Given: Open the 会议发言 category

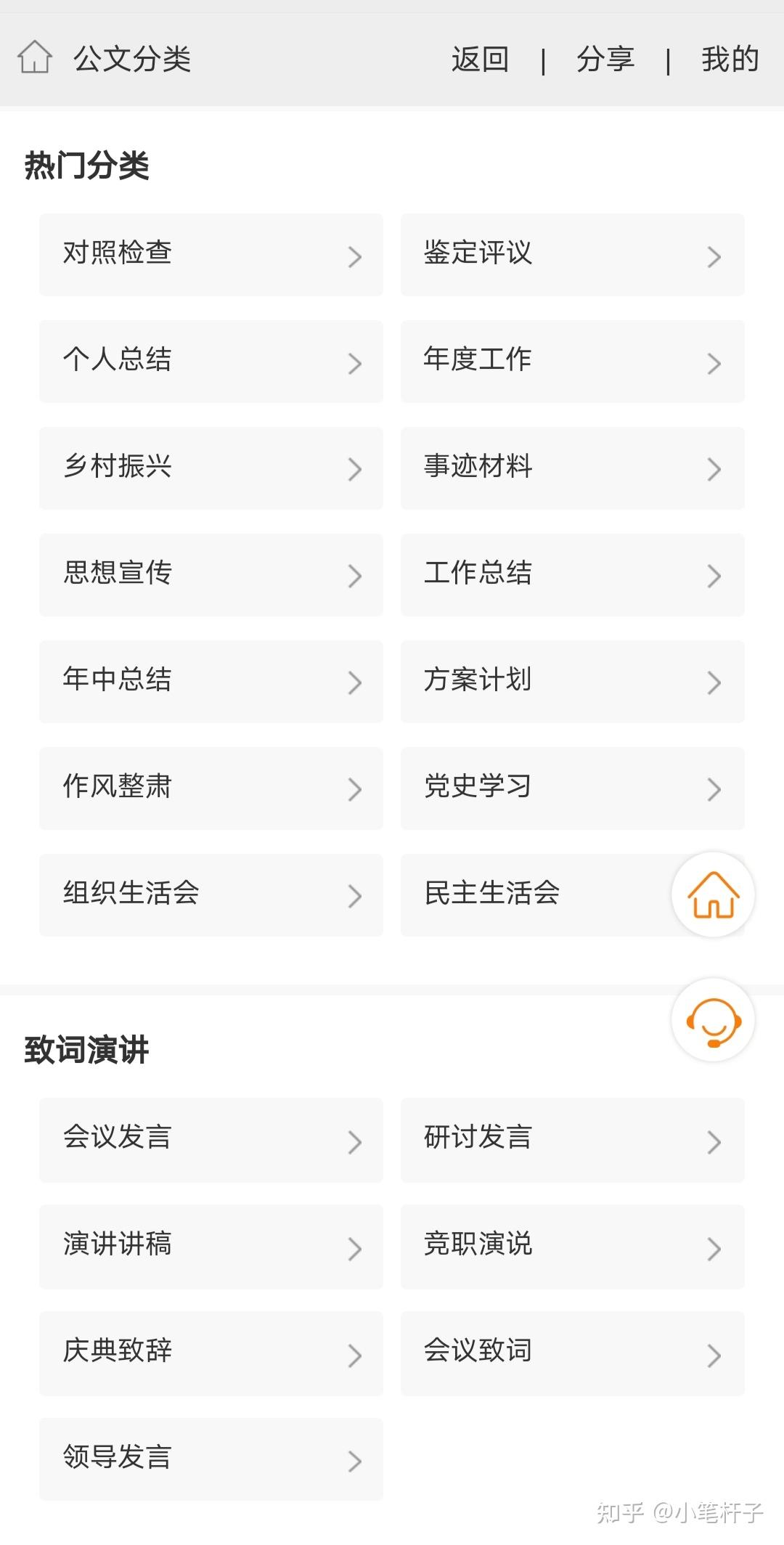Looking at the screenshot, I should pos(211,1139).
